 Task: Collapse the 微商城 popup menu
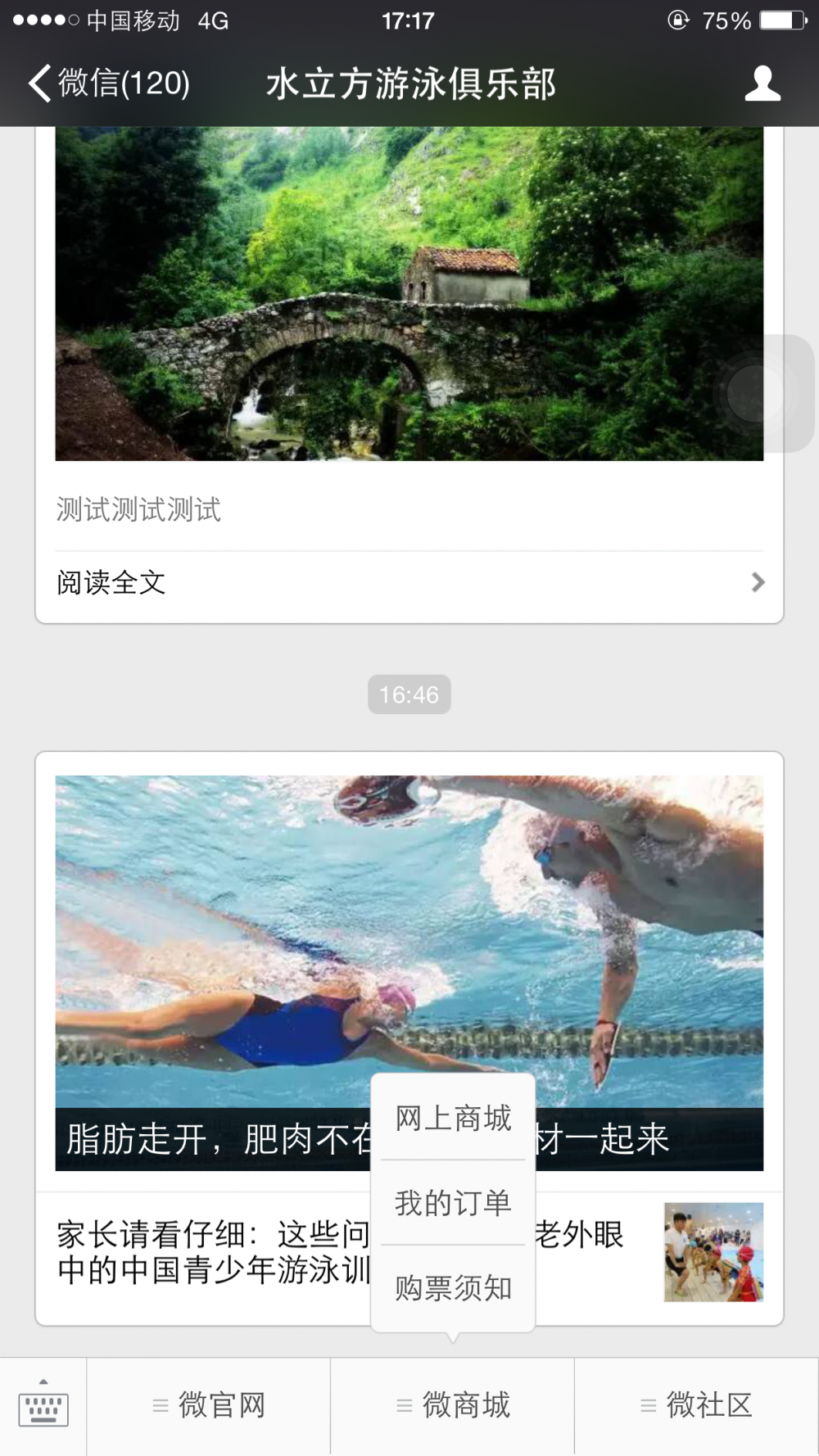[453, 1404]
